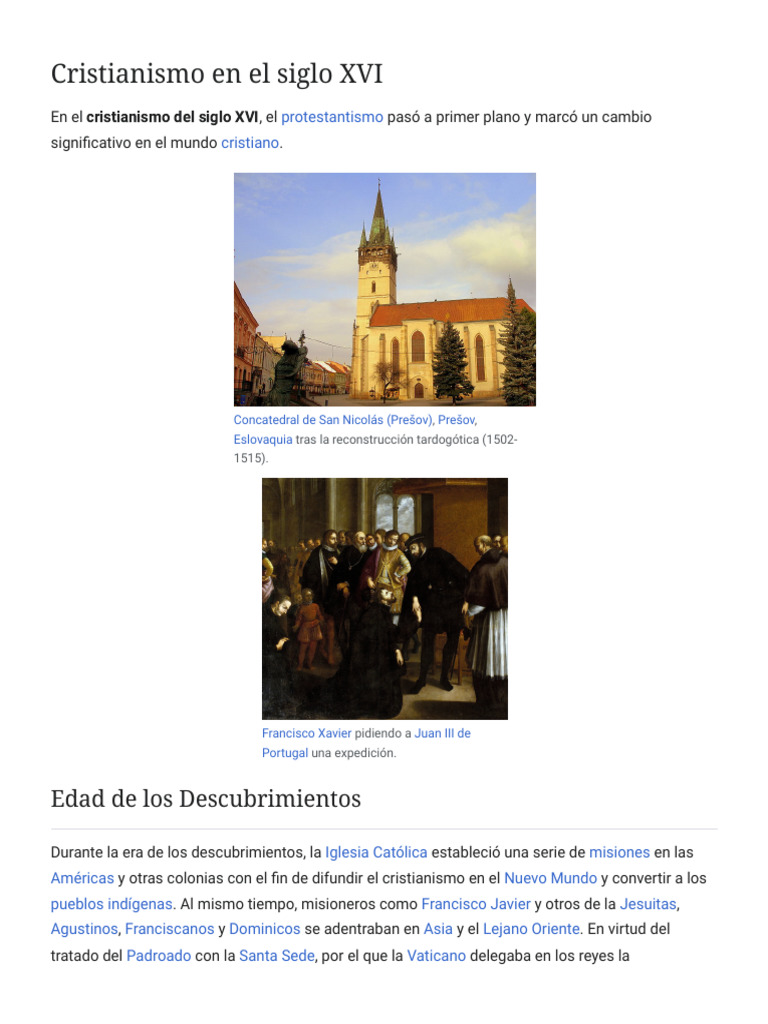Tap the Américas link
The image size is (768, 1024).
click(x=82, y=878)
